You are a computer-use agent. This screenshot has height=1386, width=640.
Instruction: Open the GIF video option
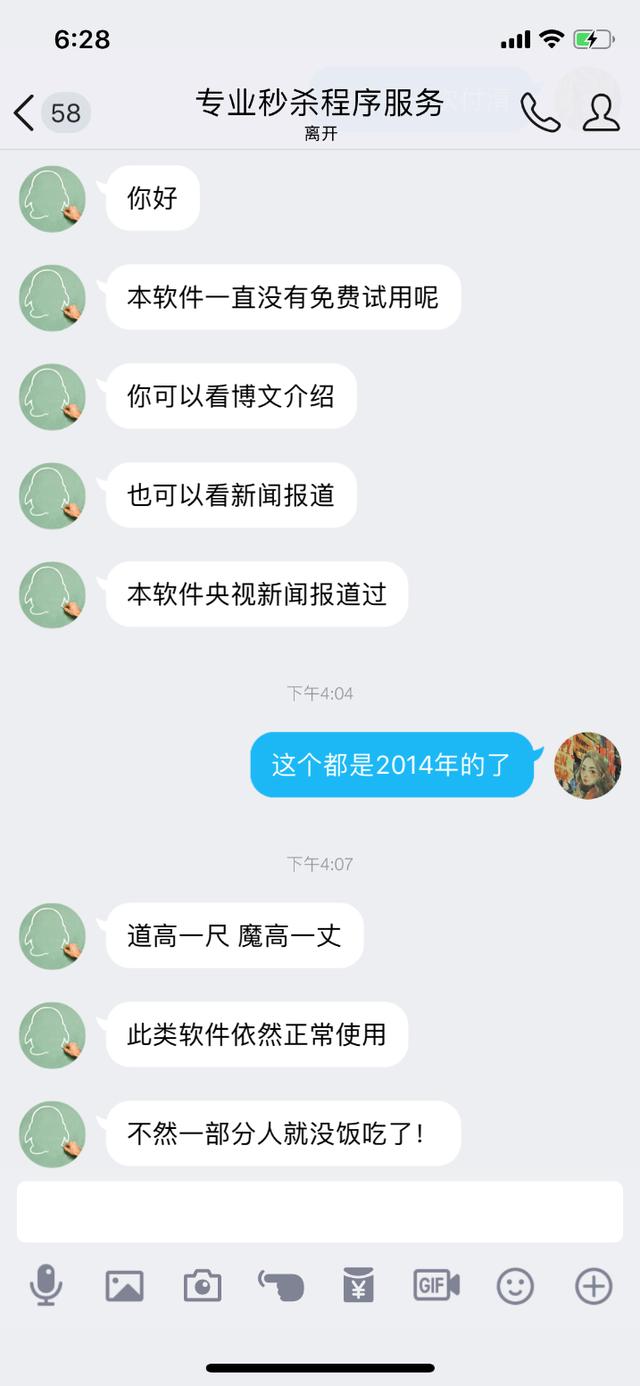pos(436,1285)
